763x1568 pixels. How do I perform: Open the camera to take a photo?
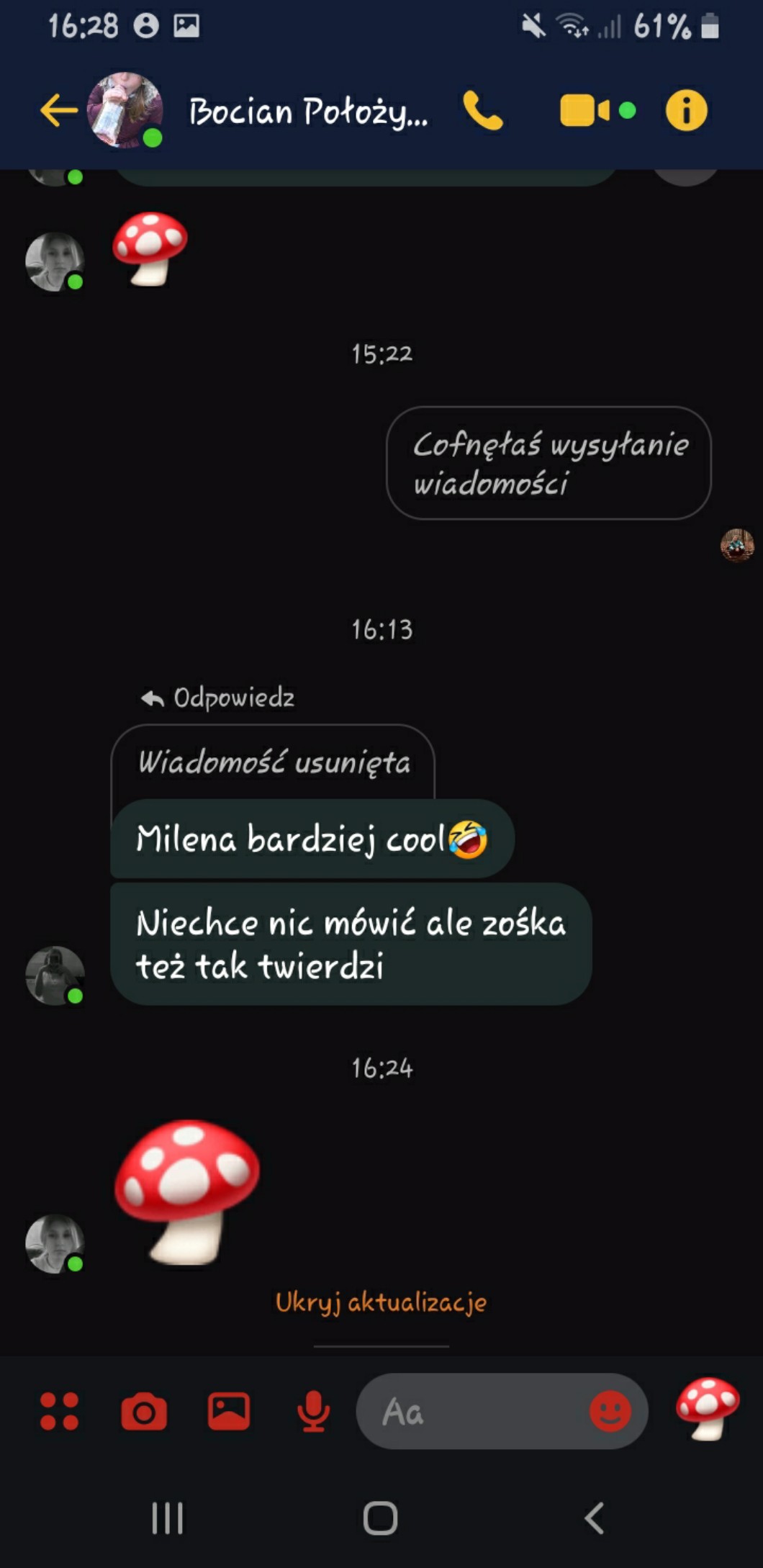point(144,1411)
